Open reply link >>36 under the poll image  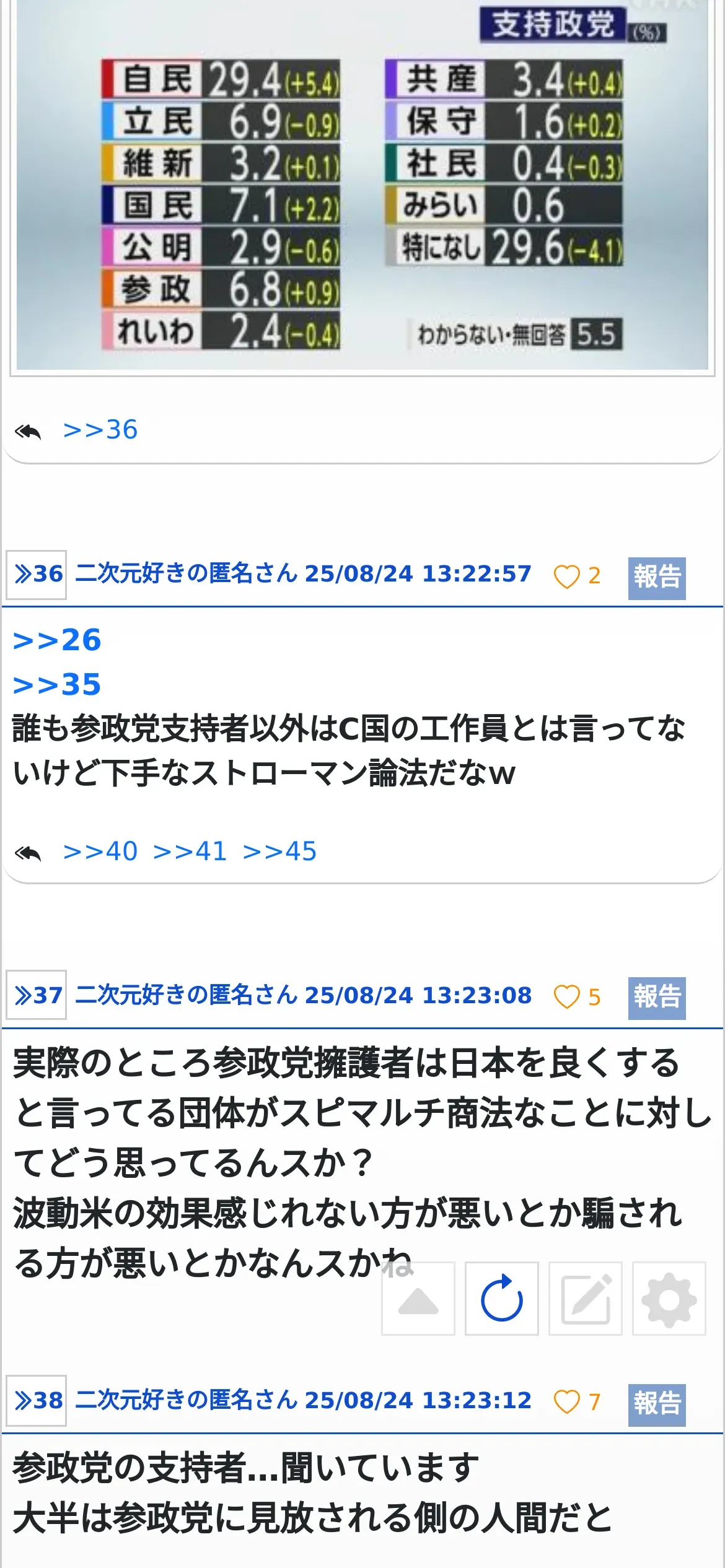pyautogui.click(x=100, y=430)
